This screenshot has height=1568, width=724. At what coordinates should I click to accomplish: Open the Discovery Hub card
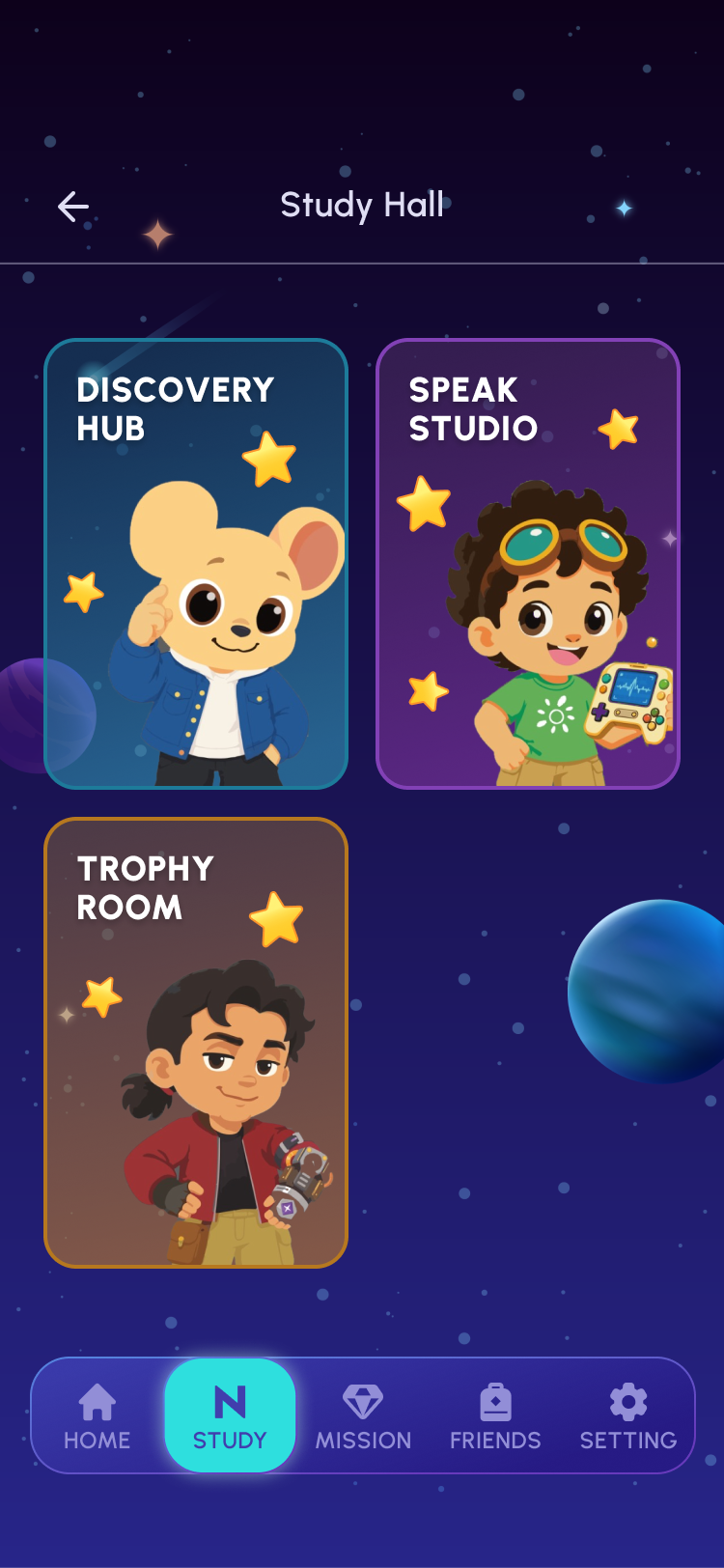click(x=196, y=564)
